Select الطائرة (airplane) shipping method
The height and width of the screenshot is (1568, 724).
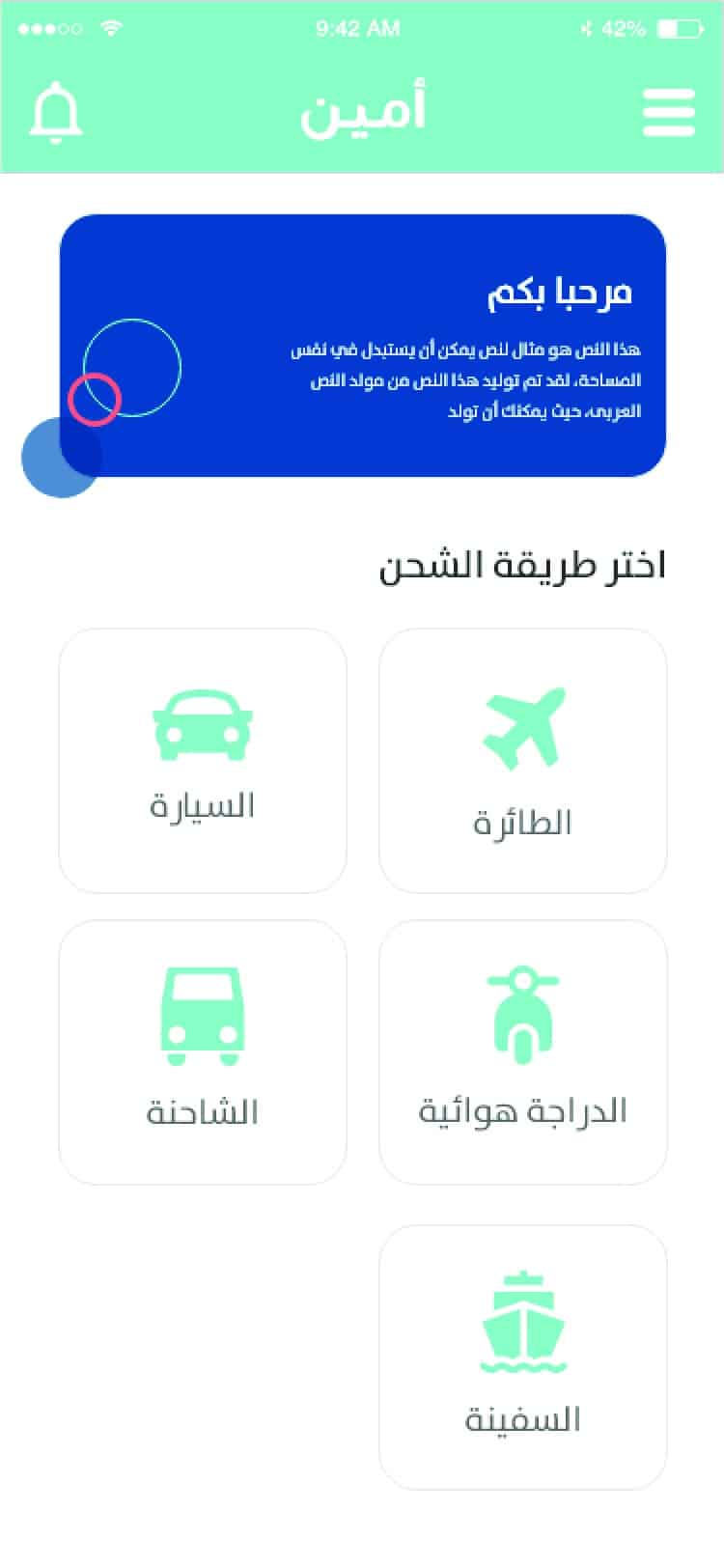click(x=522, y=761)
